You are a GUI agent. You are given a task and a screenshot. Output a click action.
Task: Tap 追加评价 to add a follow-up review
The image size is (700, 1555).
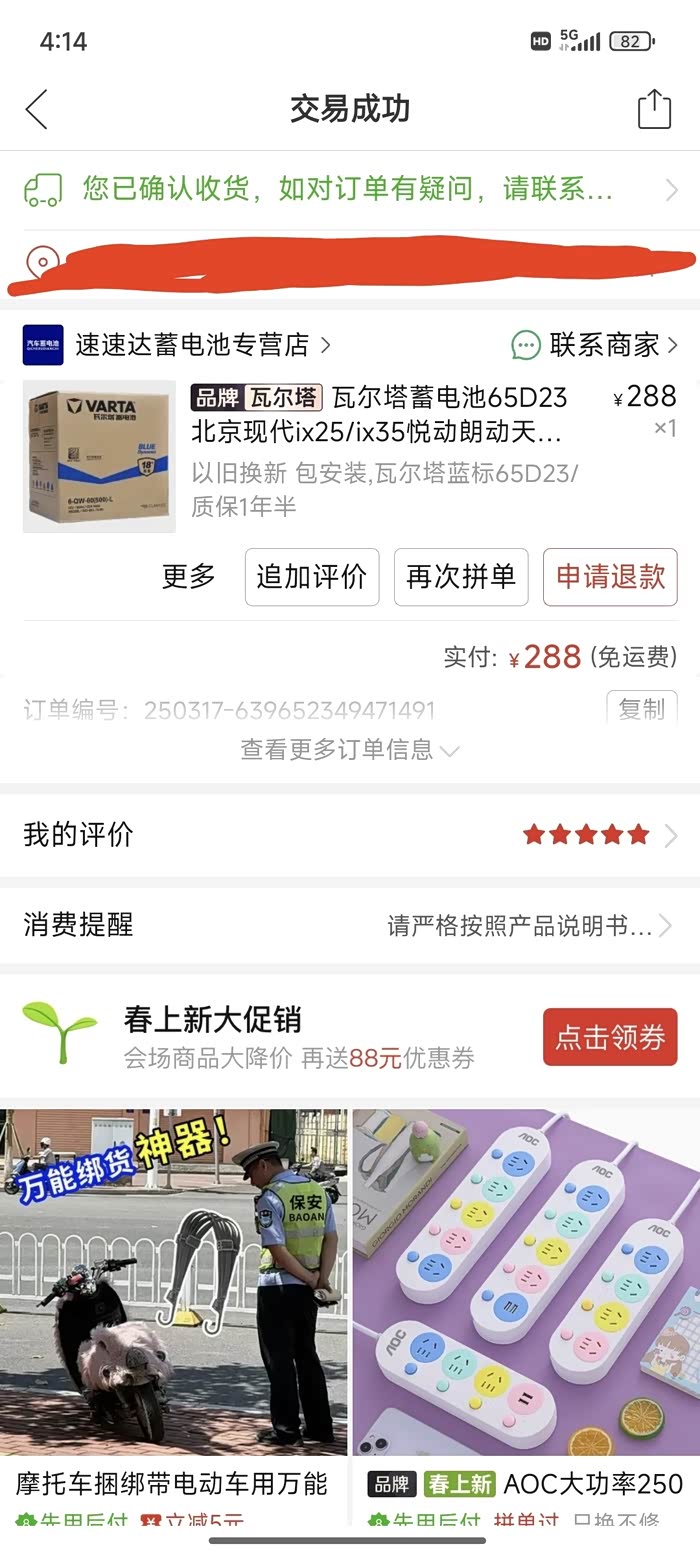pos(312,577)
